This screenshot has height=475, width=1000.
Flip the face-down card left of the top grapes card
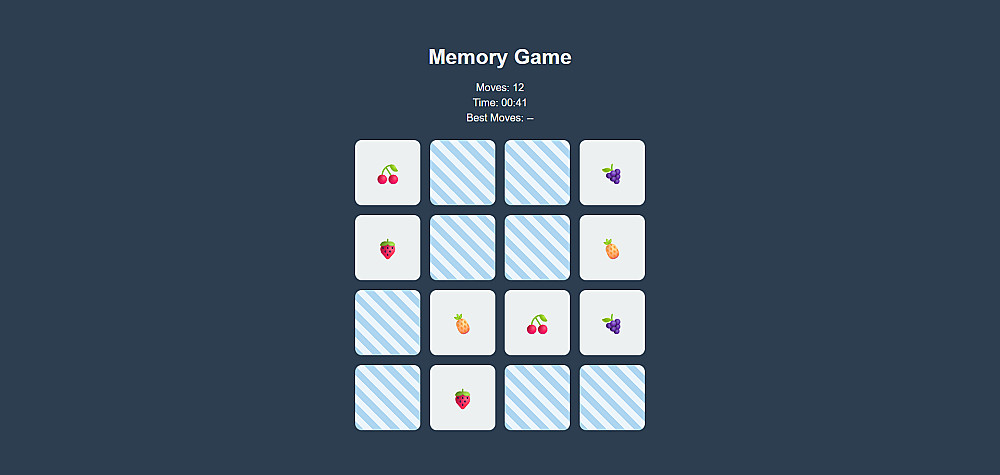(537, 173)
